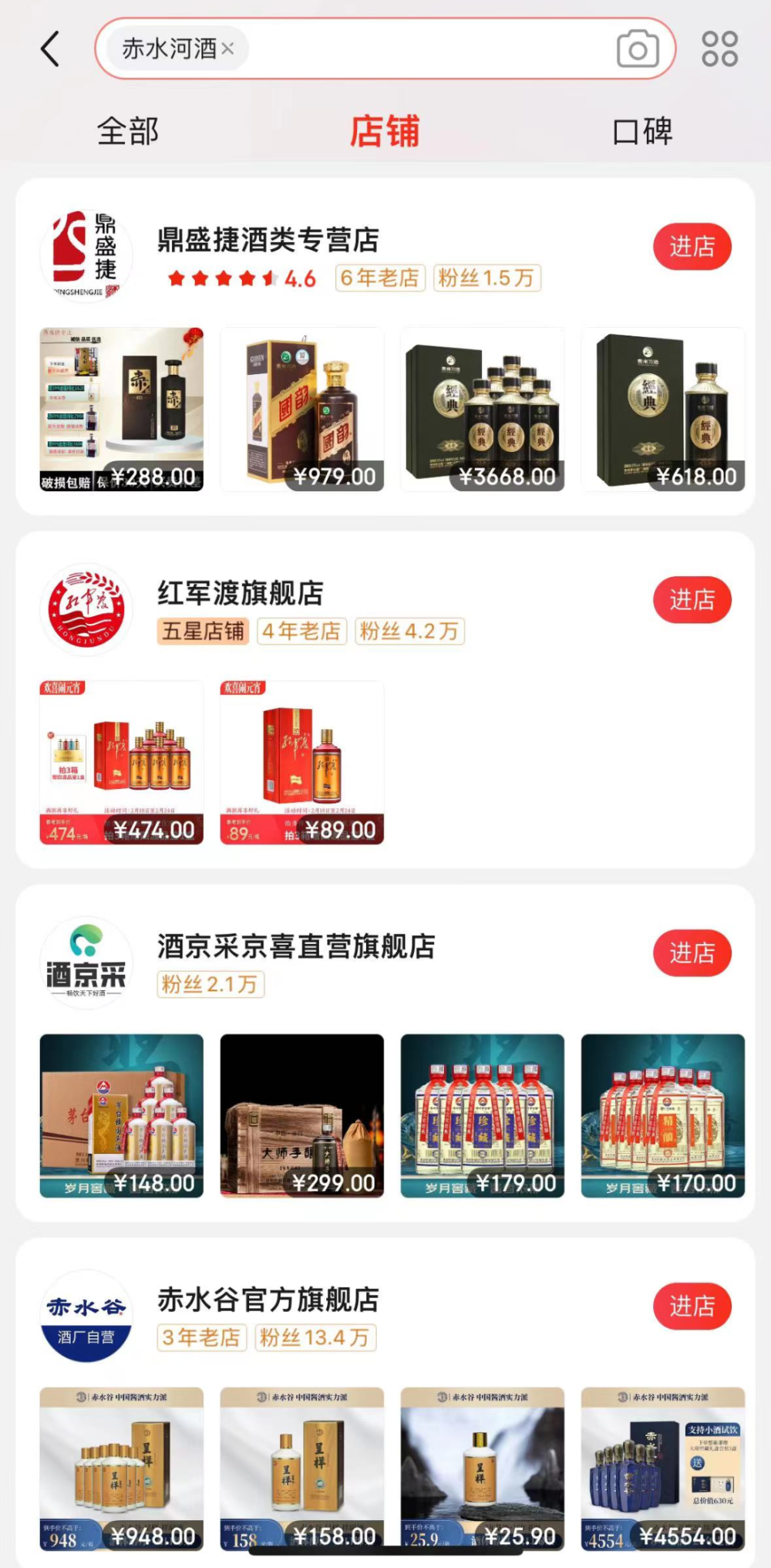Viewport: 771px width, 1568px height.
Task: View the ¥3668.00 经典 gift set
Action: 483,410
